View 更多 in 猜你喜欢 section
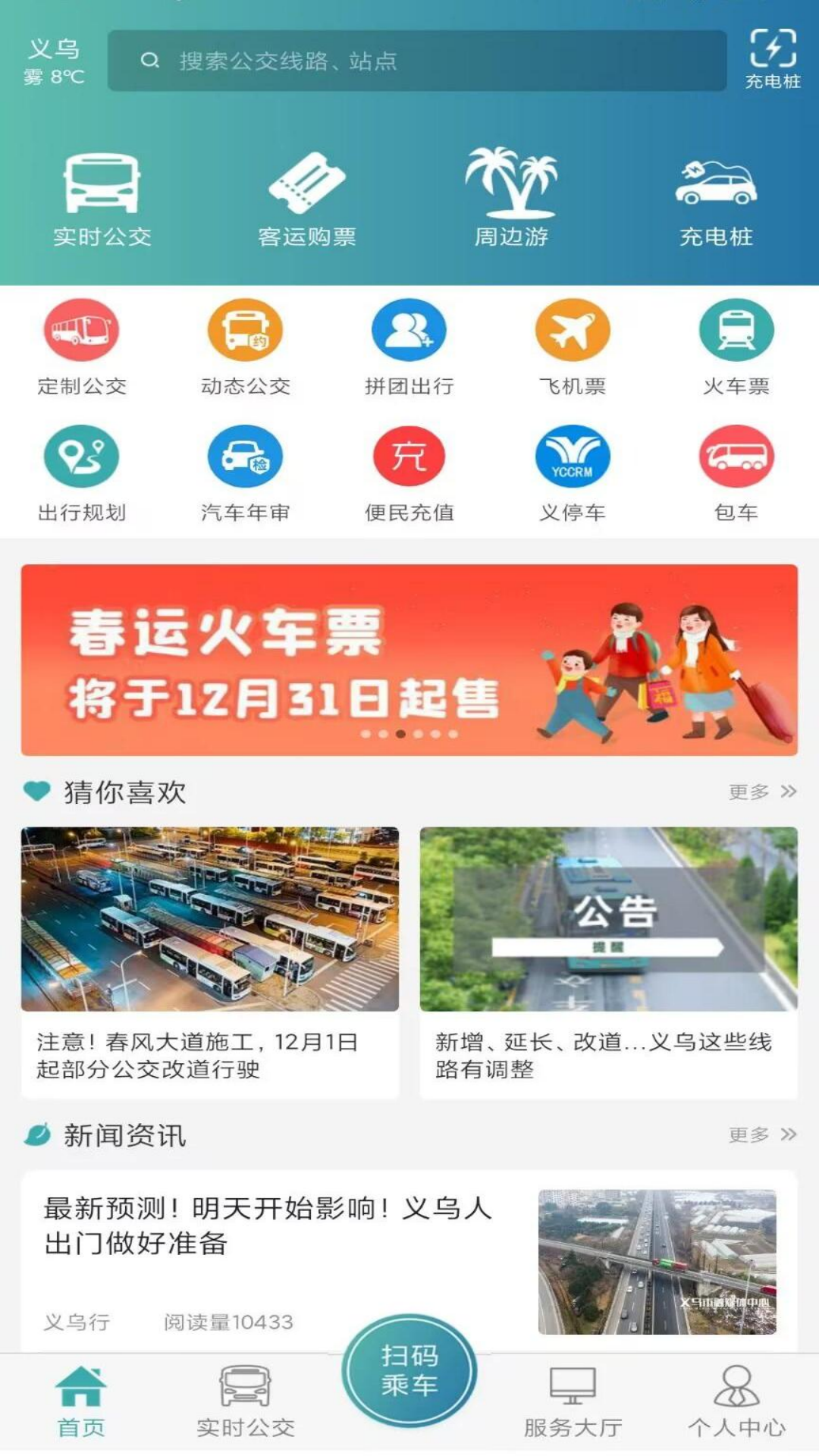The width and height of the screenshot is (819, 1456). (x=761, y=792)
